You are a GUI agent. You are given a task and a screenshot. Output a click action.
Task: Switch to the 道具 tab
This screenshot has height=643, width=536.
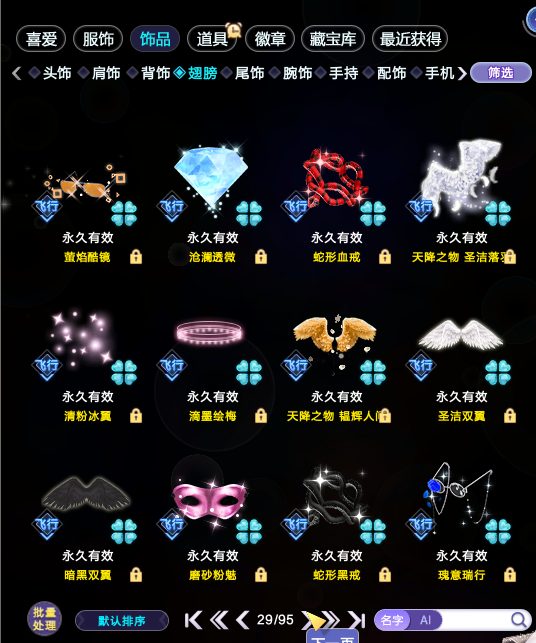(212, 39)
